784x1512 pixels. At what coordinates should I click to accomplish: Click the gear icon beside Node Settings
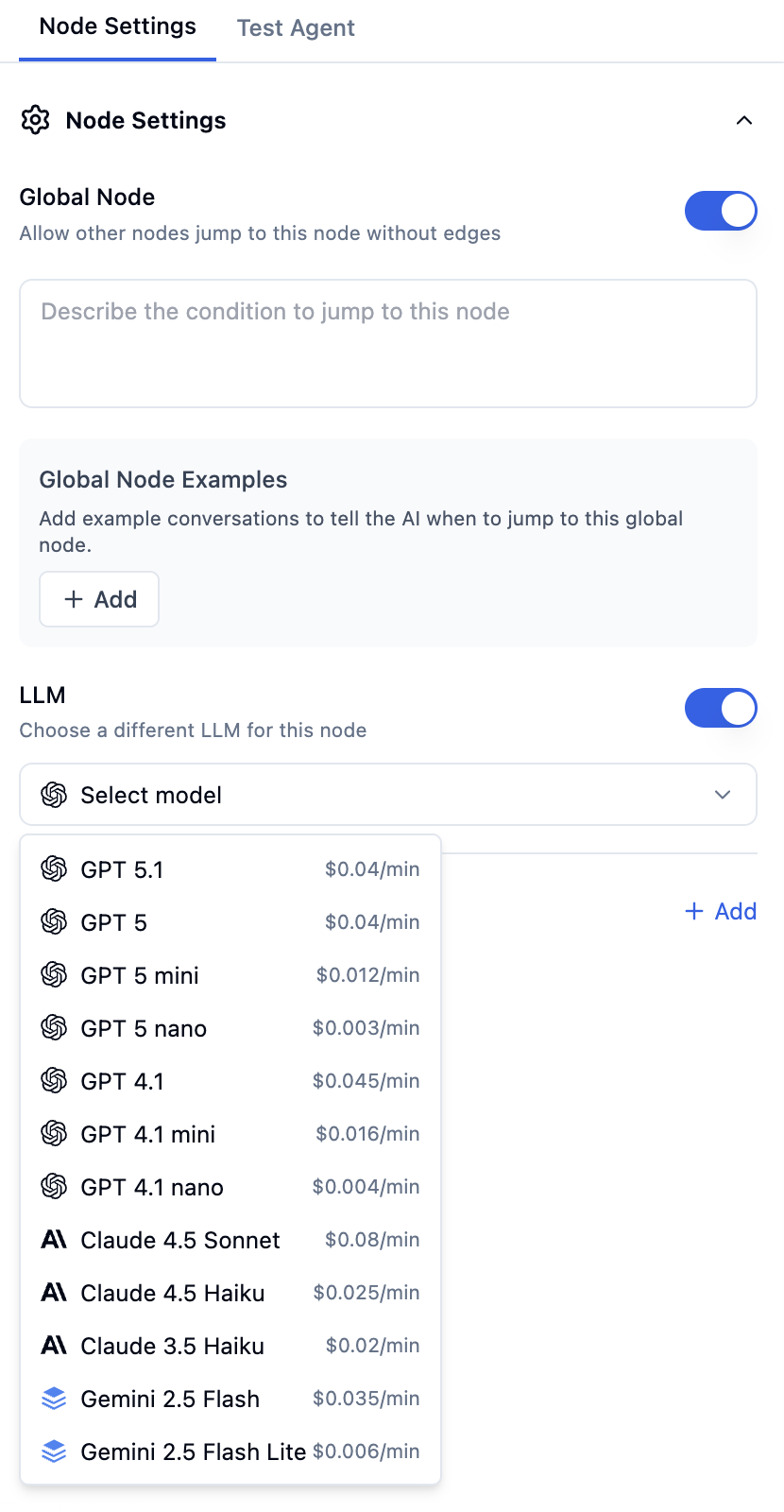35,121
